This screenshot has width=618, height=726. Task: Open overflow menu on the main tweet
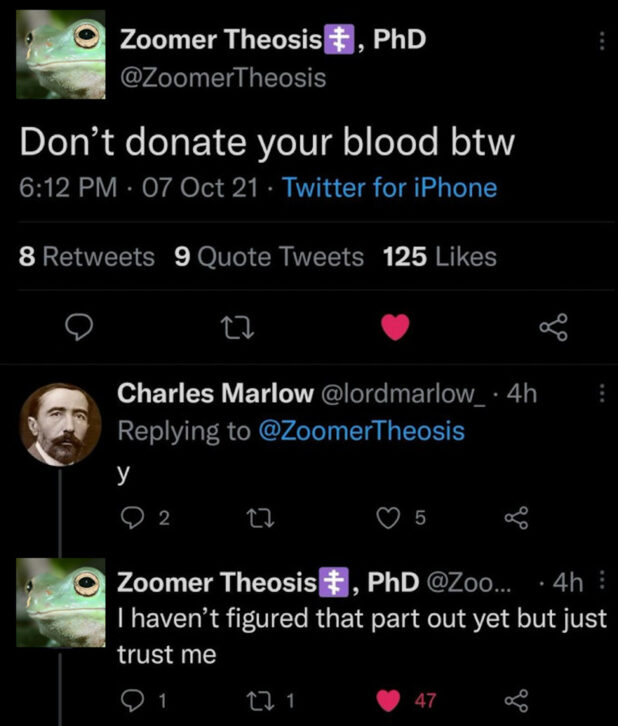[601, 42]
